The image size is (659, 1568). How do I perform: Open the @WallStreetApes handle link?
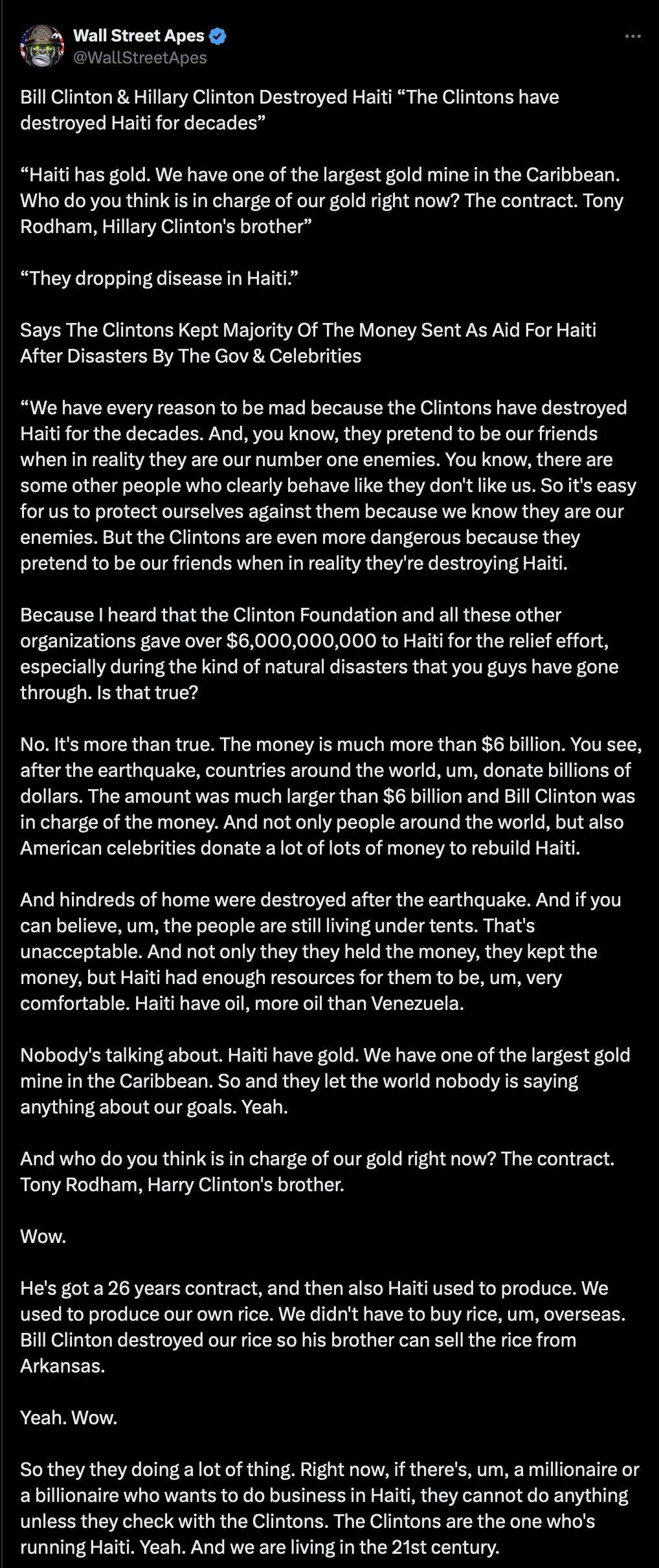(140, 58)
